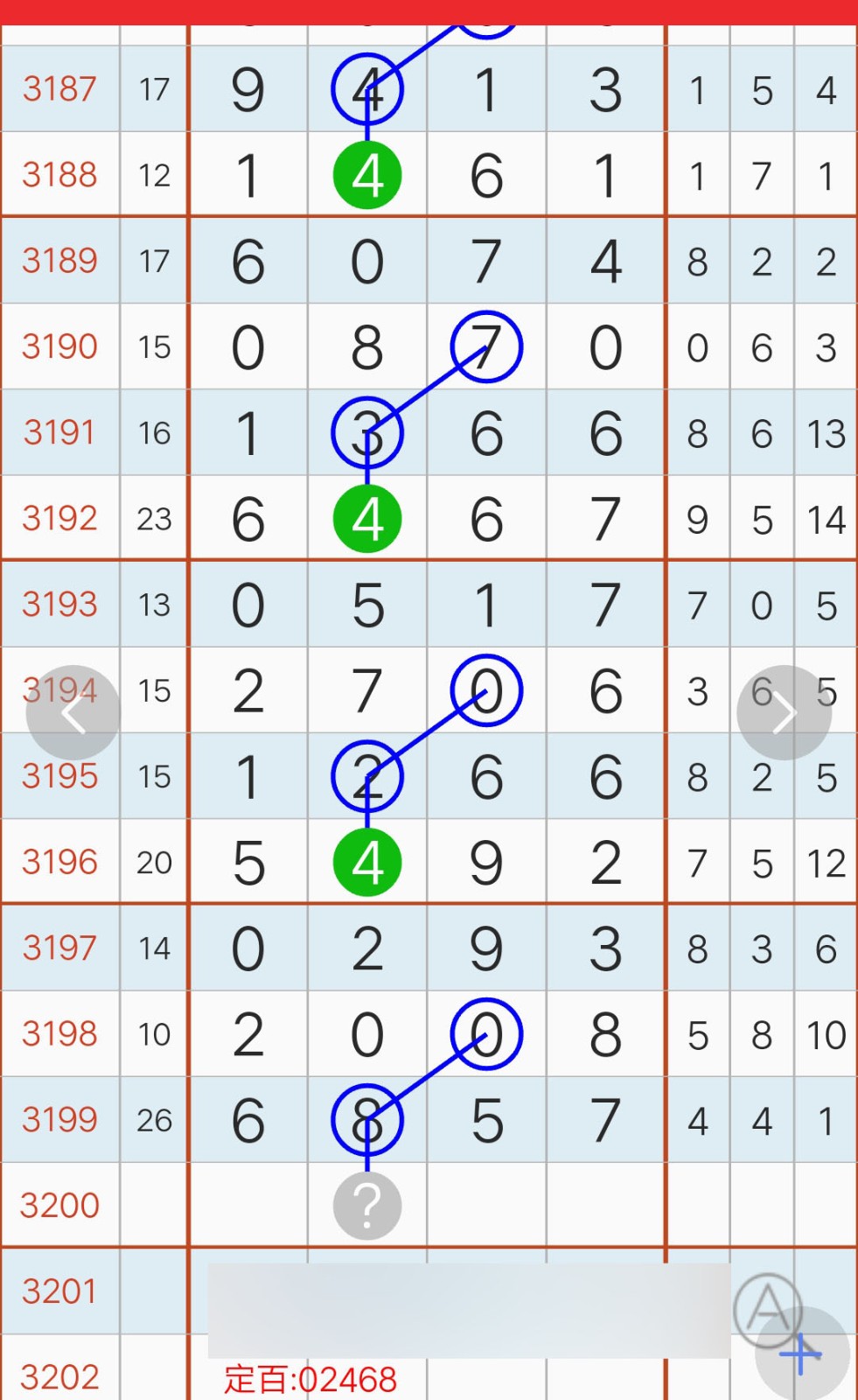The width and height of the screenshot is (858, 1400).
Task: Tap the blue plus floating button
Action: [x=802, y=1354]
